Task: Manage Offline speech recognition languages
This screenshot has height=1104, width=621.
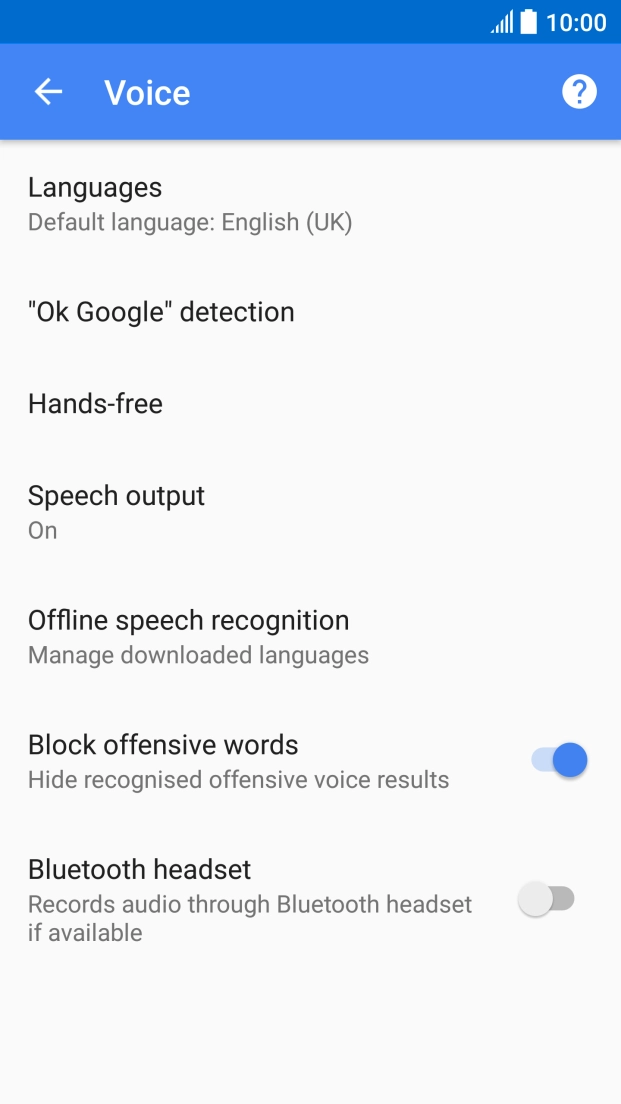Action: click(310, 636)
